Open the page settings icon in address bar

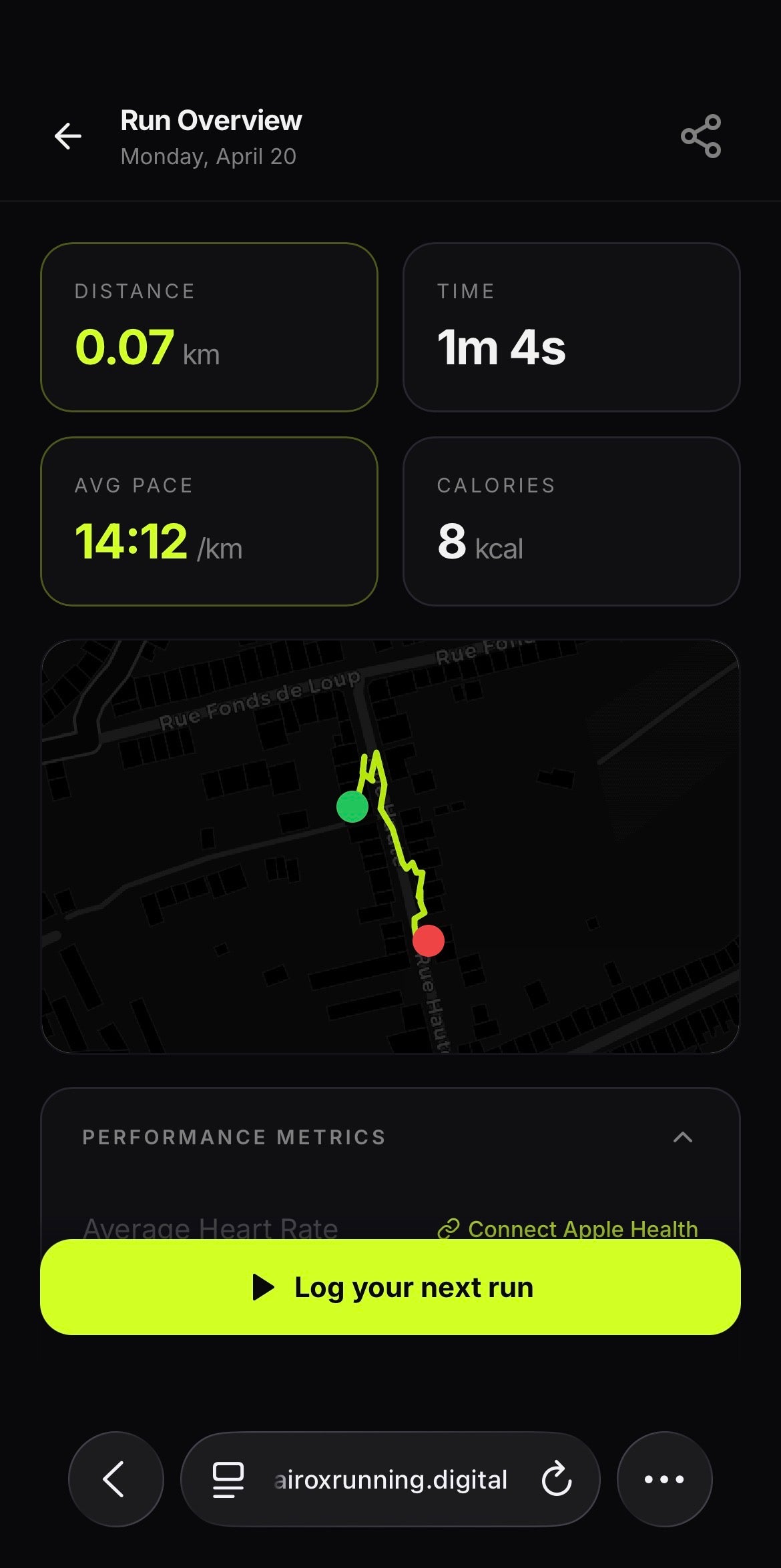(x=228, y=1479)
